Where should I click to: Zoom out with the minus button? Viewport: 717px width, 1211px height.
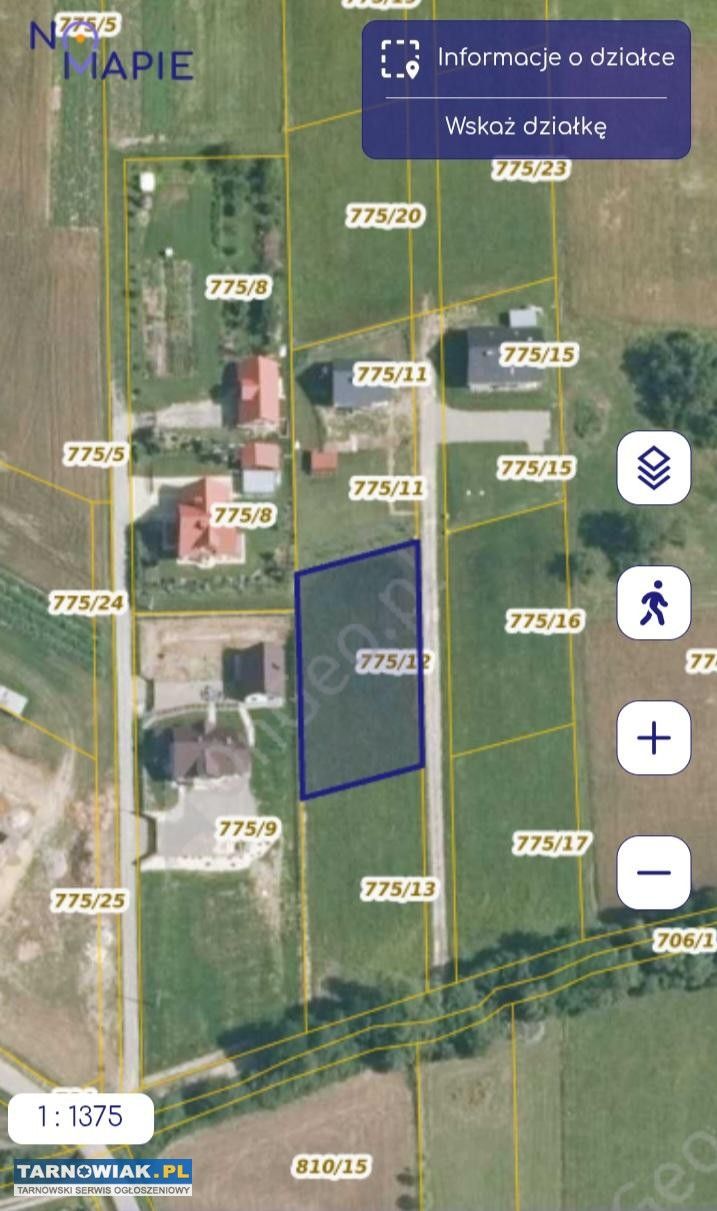tap(653, 872)
